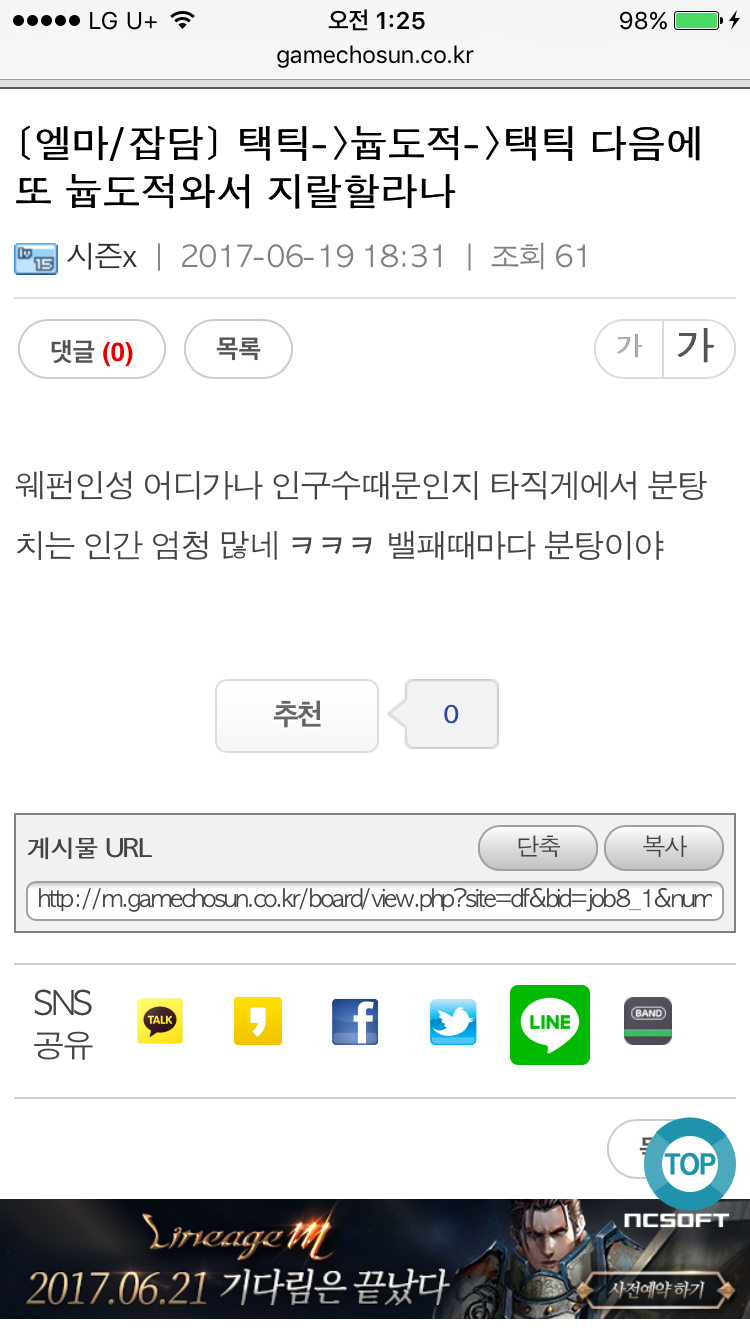Image resolution: width=750 pixels, height=1334 pixels.
Task: Open the 댓글 comments button
Action: pos(91,349)
